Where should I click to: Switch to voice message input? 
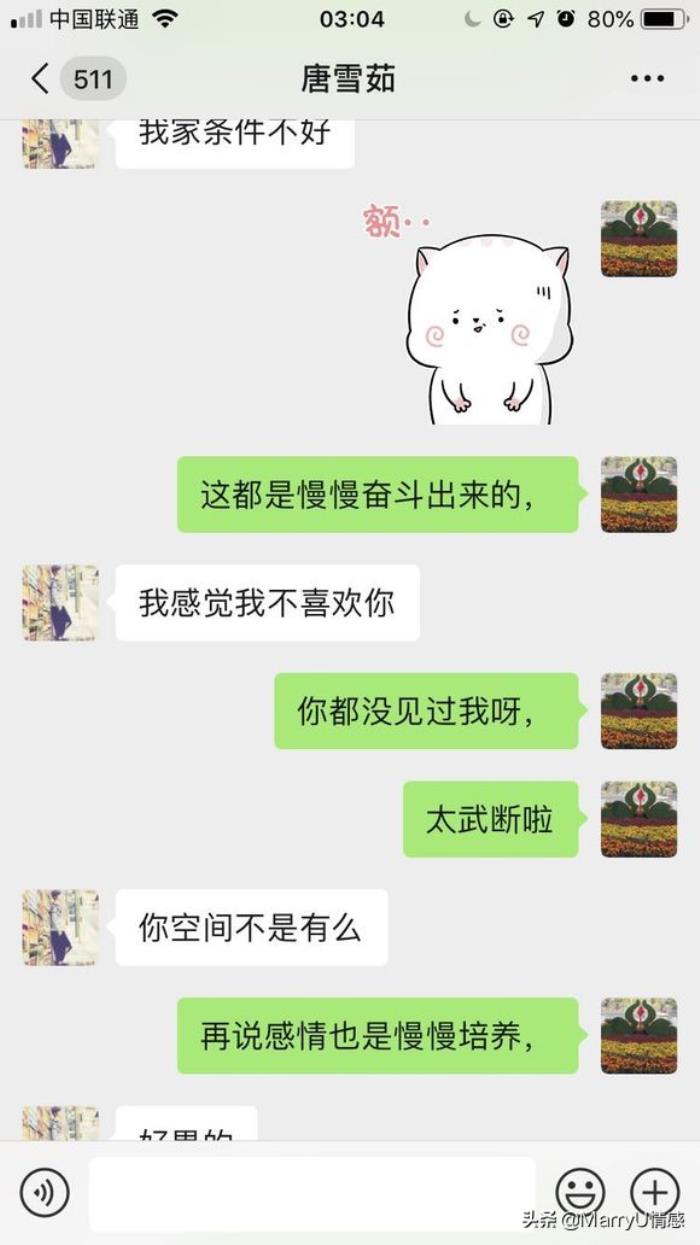pos(45,1192)
